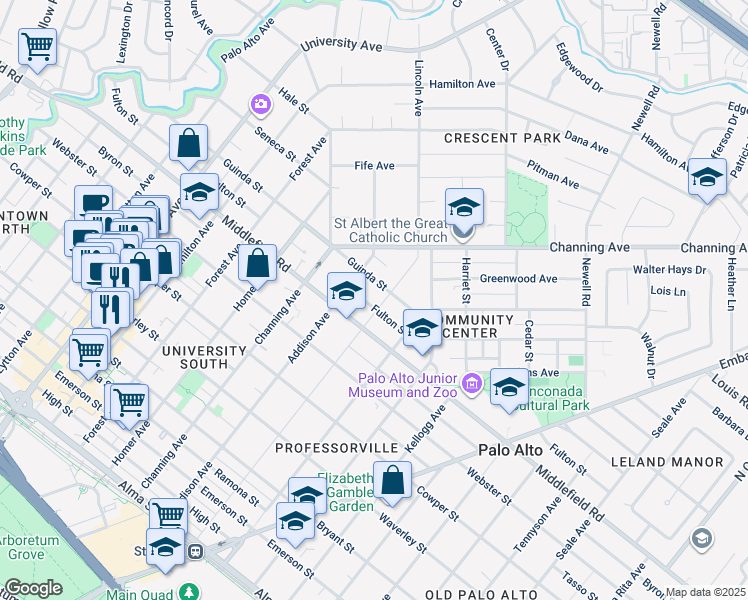Open the shopping bag marker near Seneca St
Viewport: 748px width, 600px height.
[x=188, y=144]
